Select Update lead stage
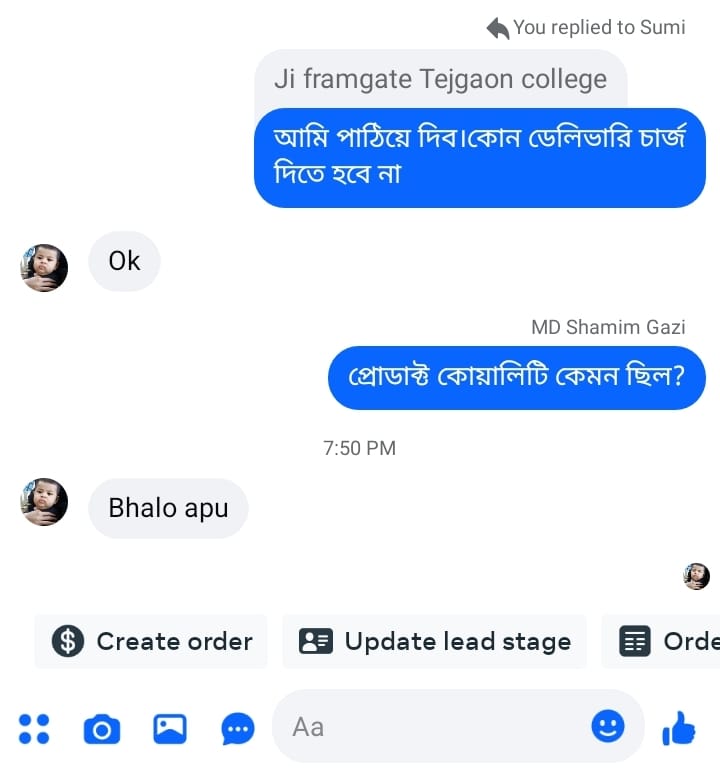Viewport: 720px width, 773px height. [435, 641]
